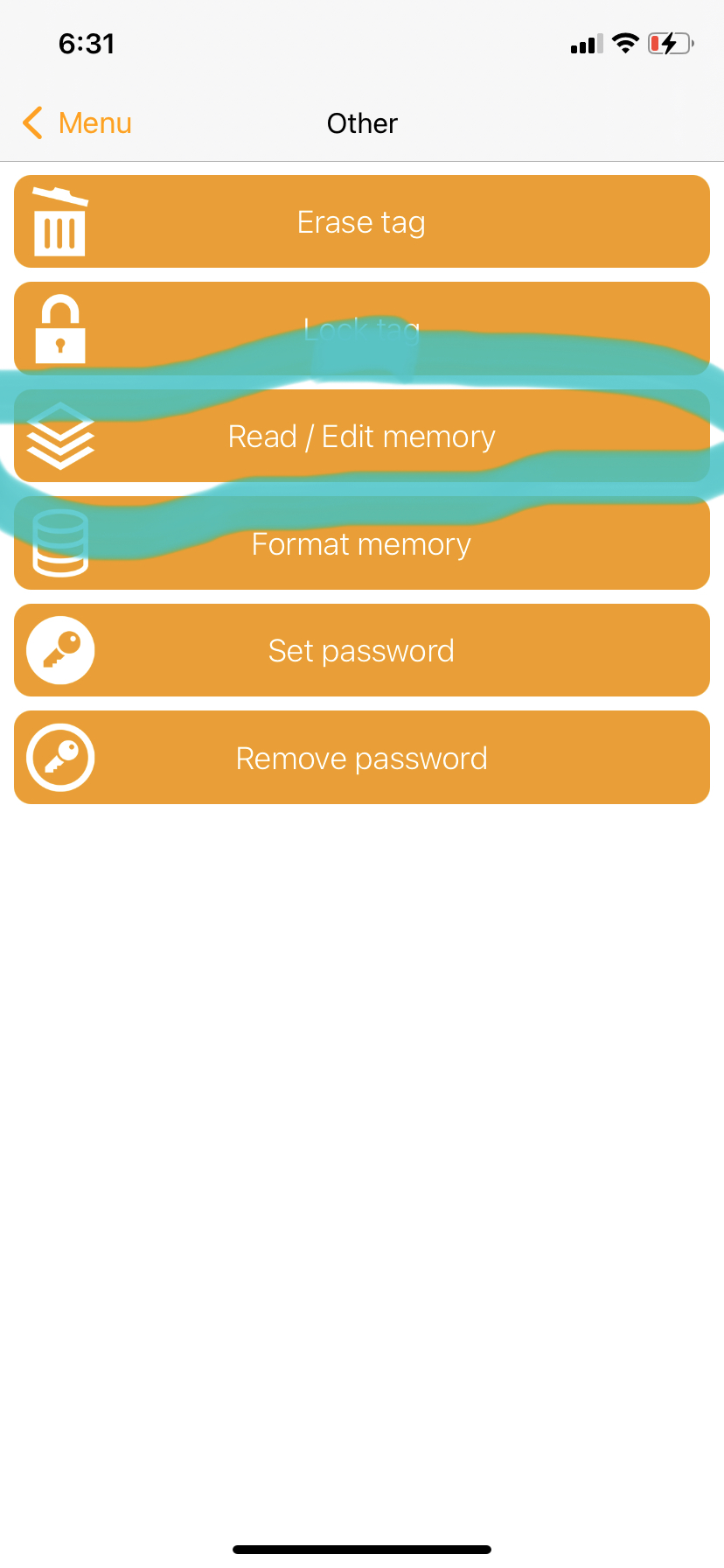Select the padlock icon beside Lock tag
The image size is (724, 1568).
[x=59, y=328]
